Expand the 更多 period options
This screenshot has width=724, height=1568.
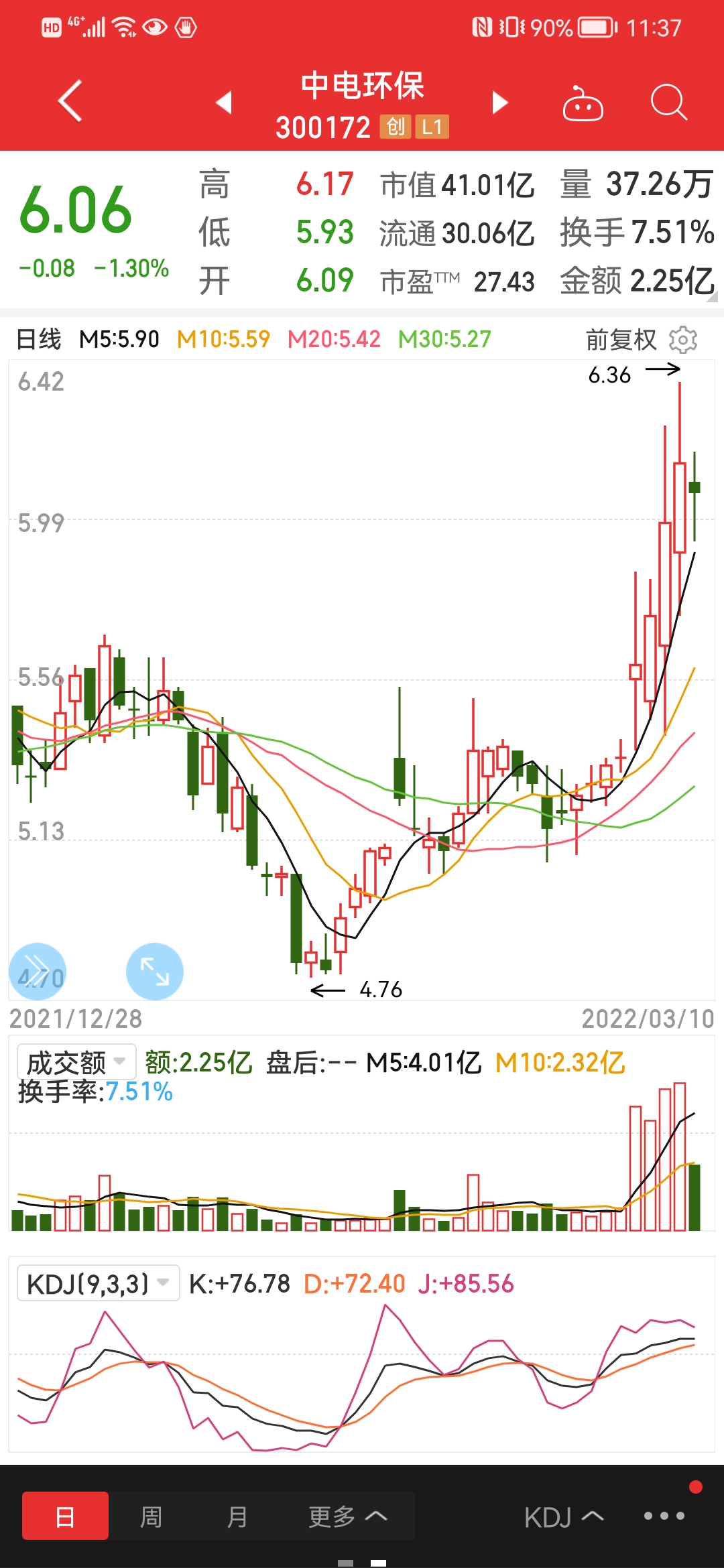tap(347, 1516)
